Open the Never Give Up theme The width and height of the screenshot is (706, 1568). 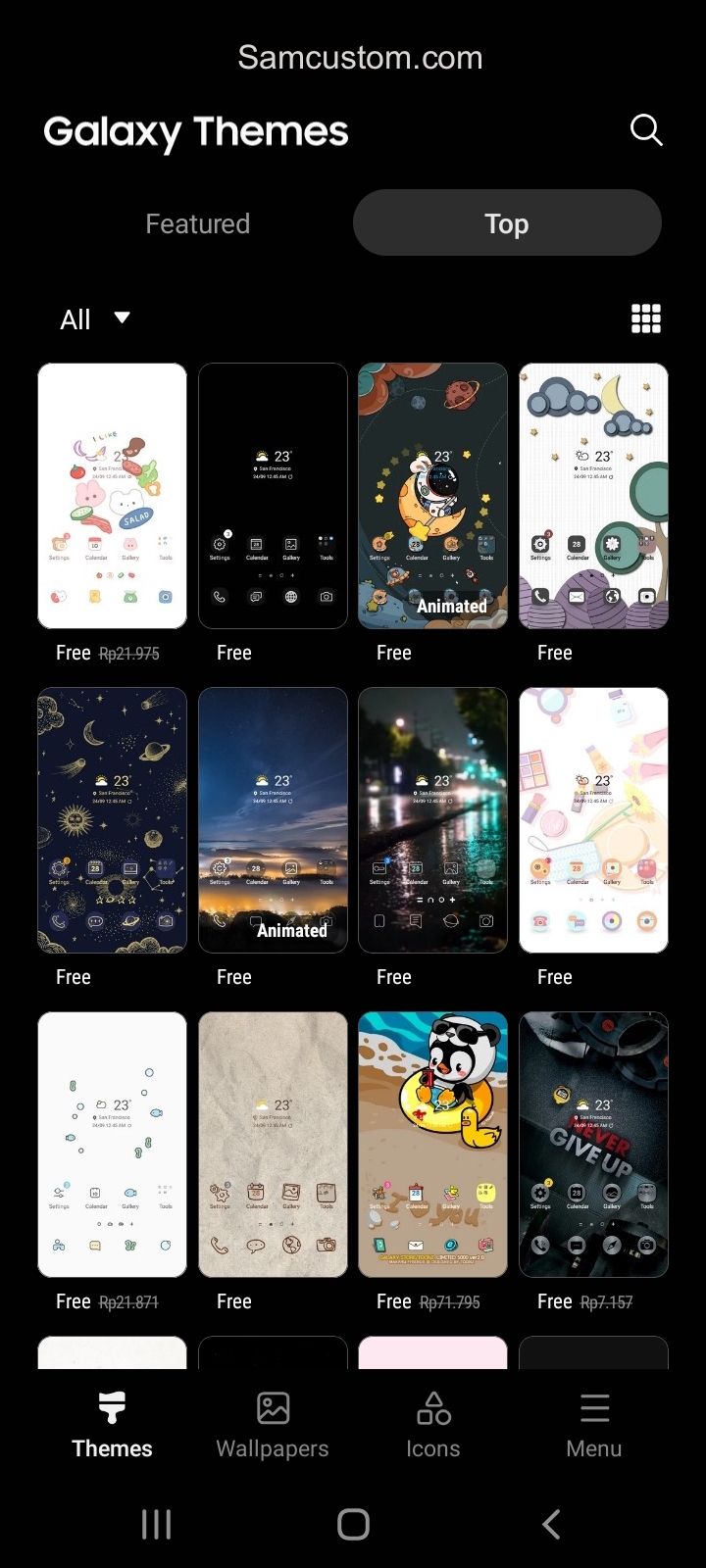593,1145
